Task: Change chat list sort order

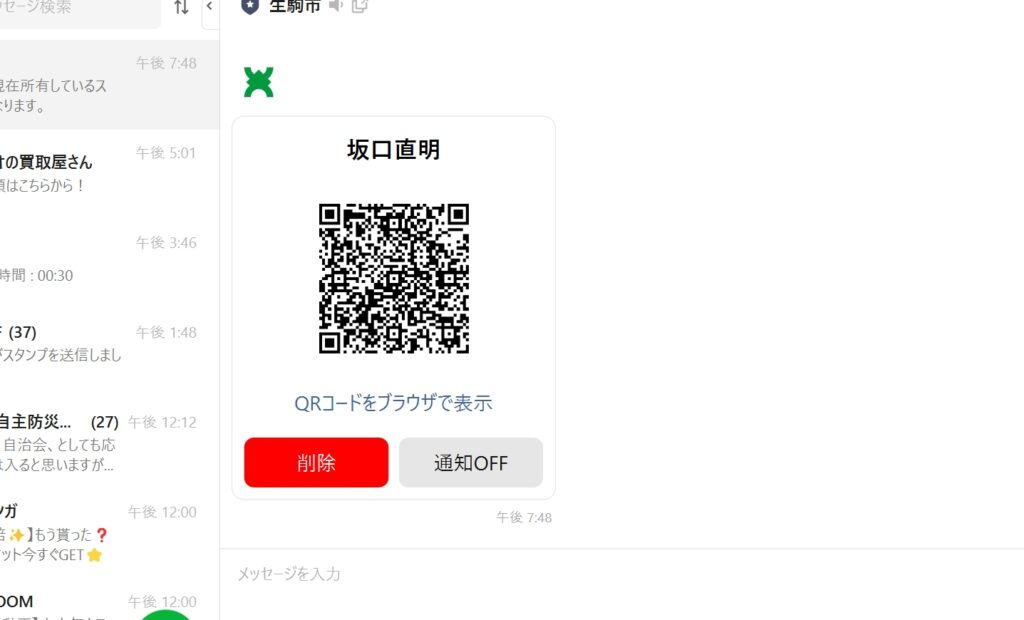Action: 181,8
